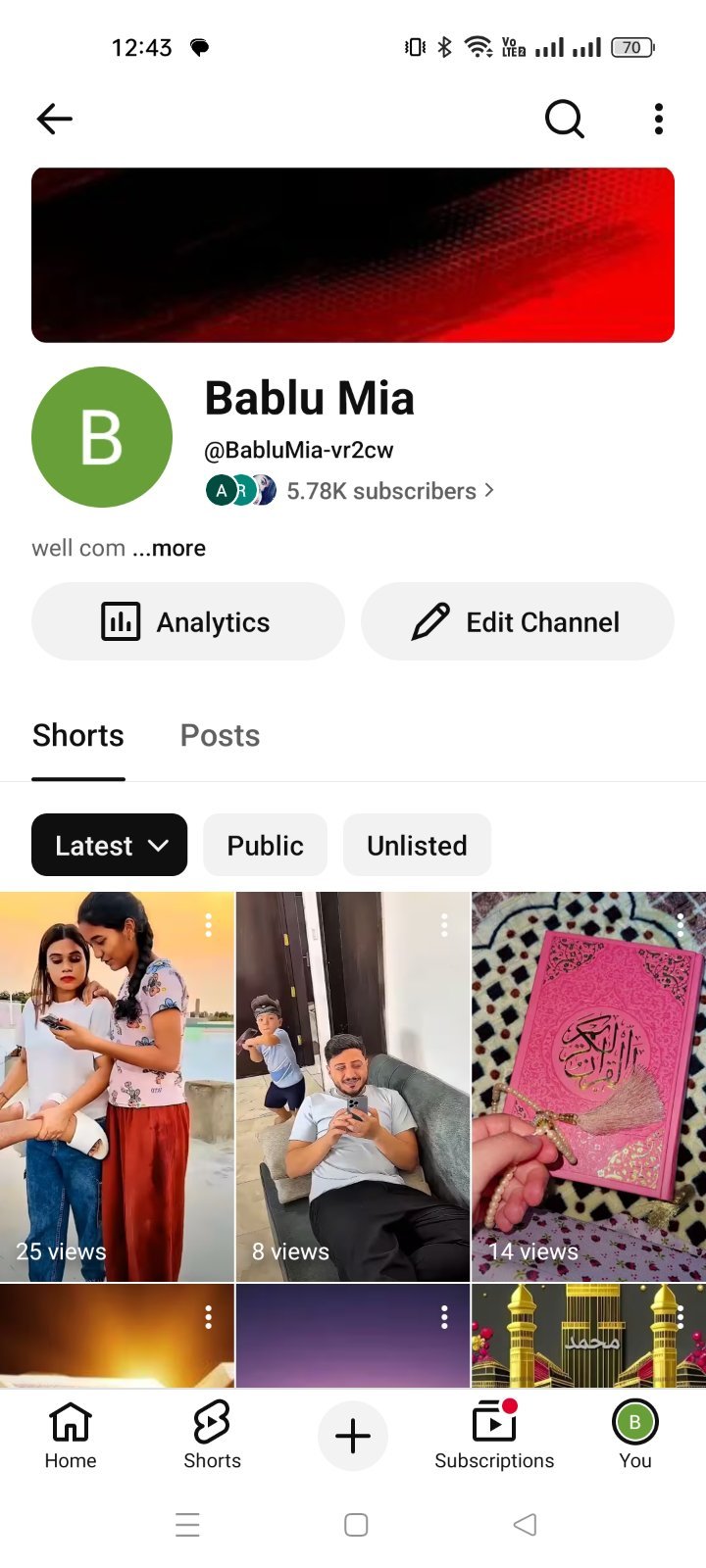Image resolution: width=706 pixels, height=1568 pixels.
Task: Filter shorts by Public
Action: pyautogui.click(x=265, y=845)
